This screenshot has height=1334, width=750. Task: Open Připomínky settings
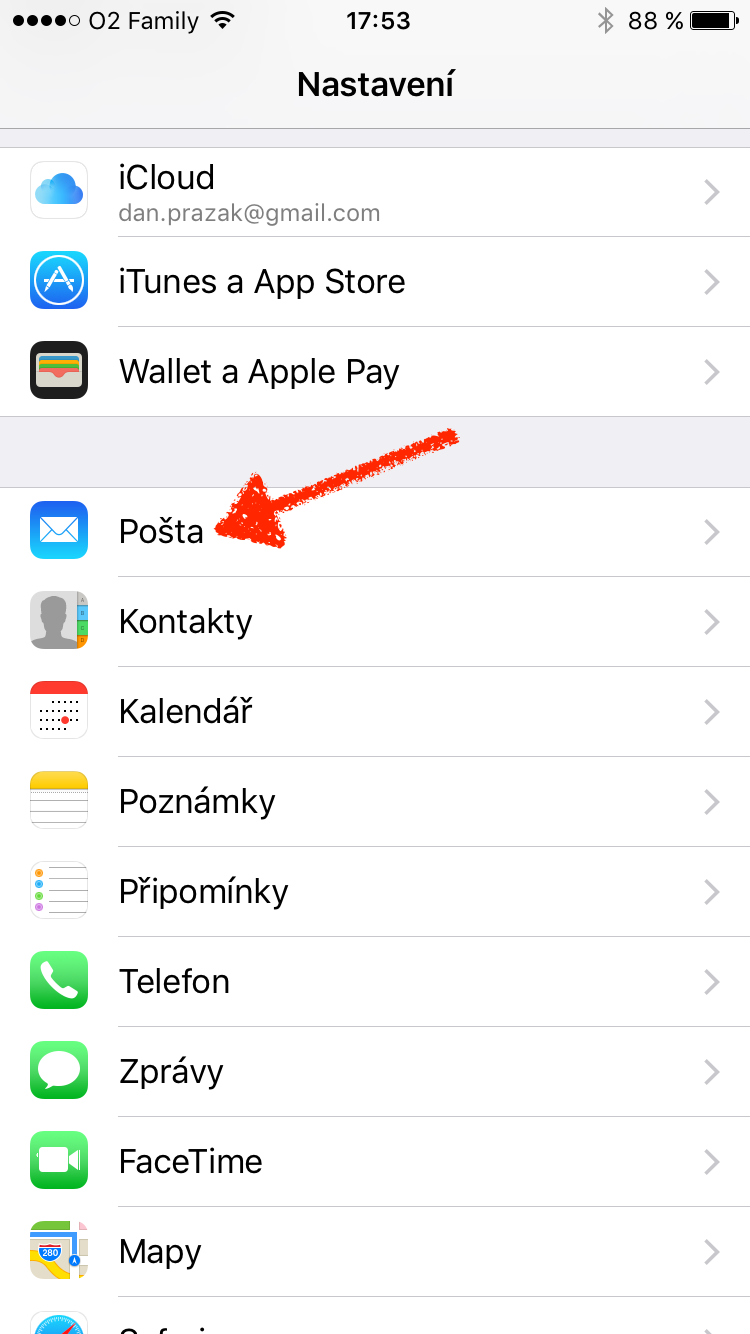tap(375, 892)
